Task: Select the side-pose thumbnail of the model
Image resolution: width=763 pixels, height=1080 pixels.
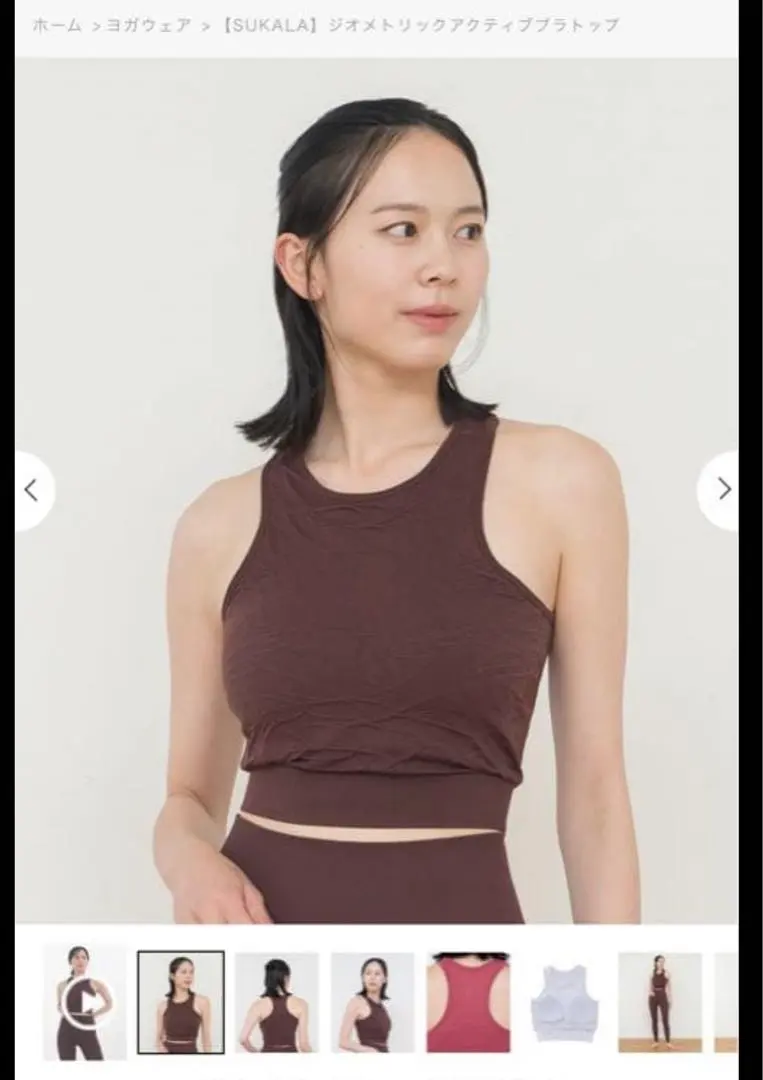Action: coord(373,1002)
